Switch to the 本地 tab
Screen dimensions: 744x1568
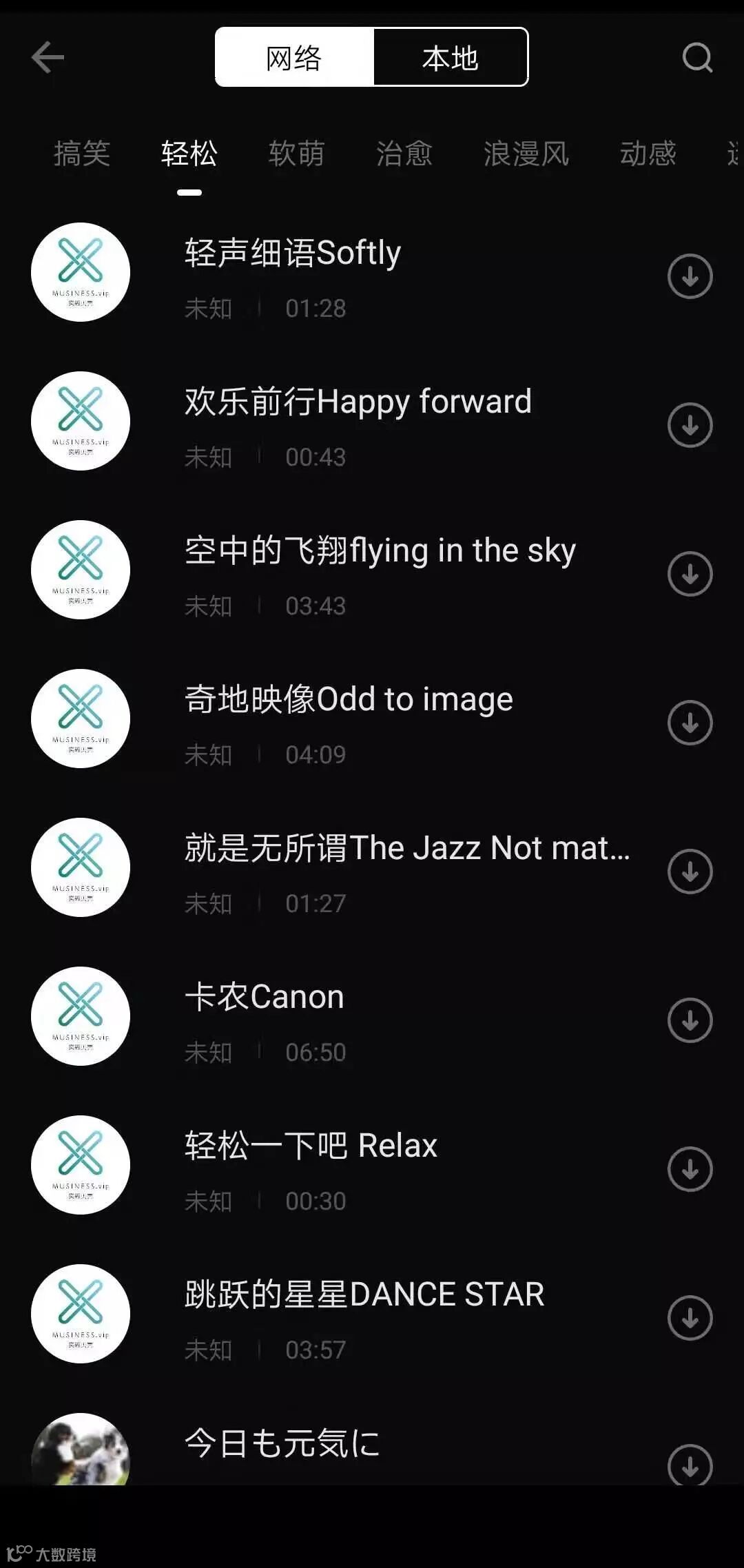click(450, 58)
